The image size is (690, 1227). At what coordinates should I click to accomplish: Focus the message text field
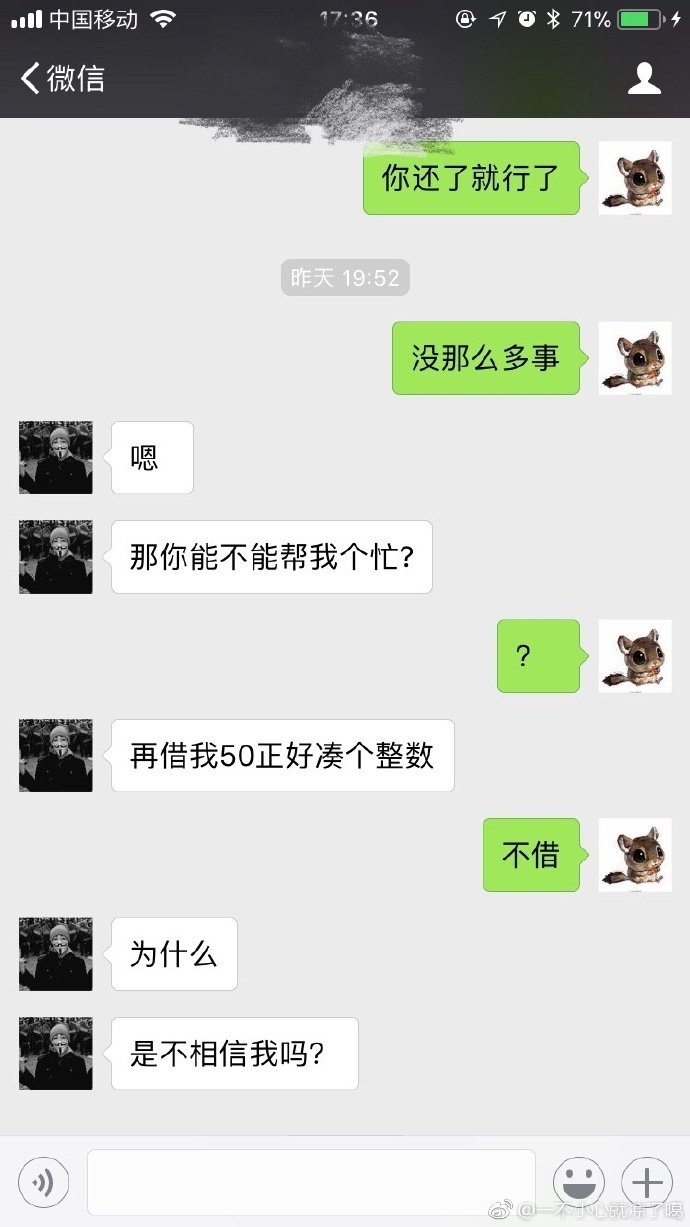tap(311, 1182)
